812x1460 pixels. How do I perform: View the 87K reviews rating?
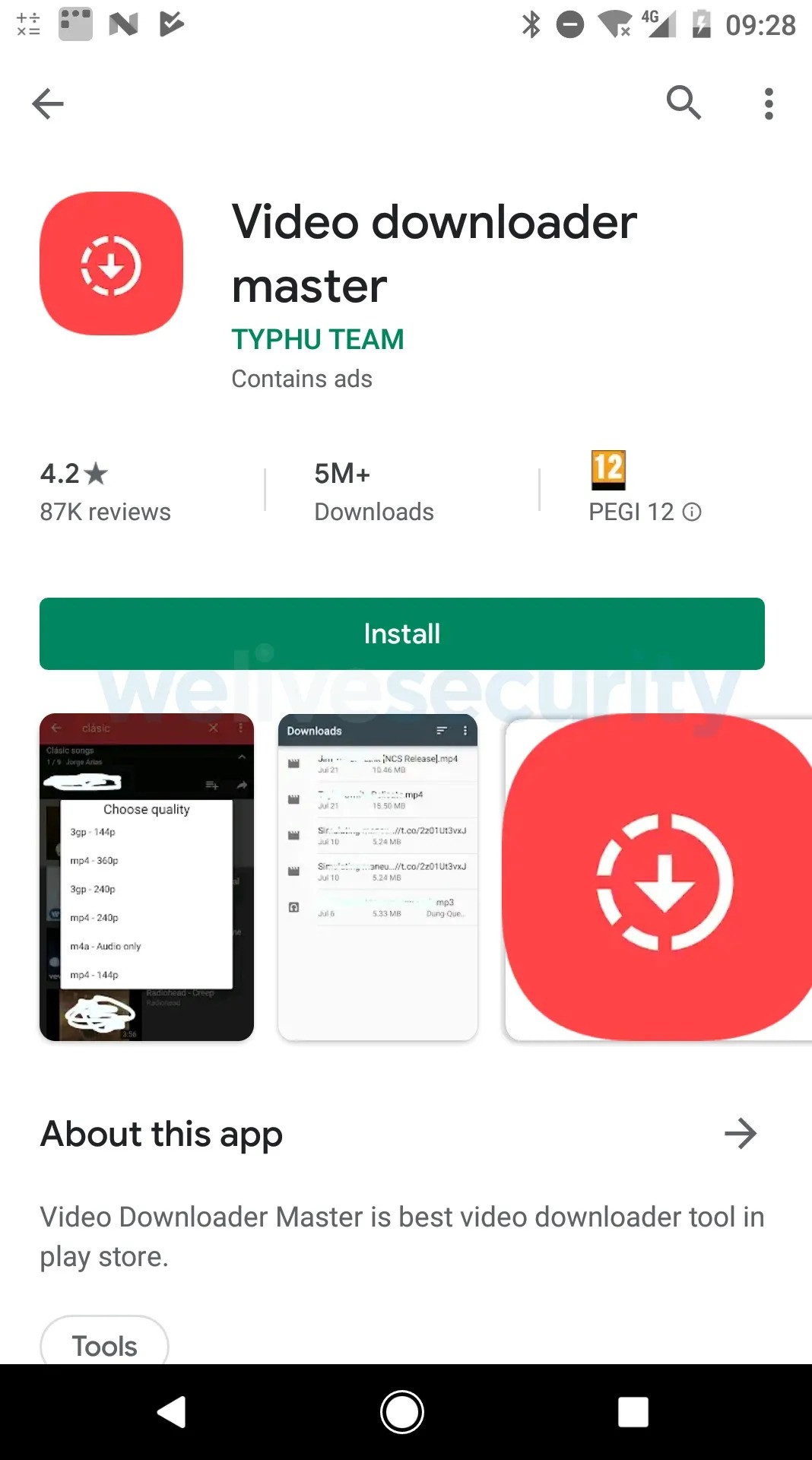tap(105, 491)
